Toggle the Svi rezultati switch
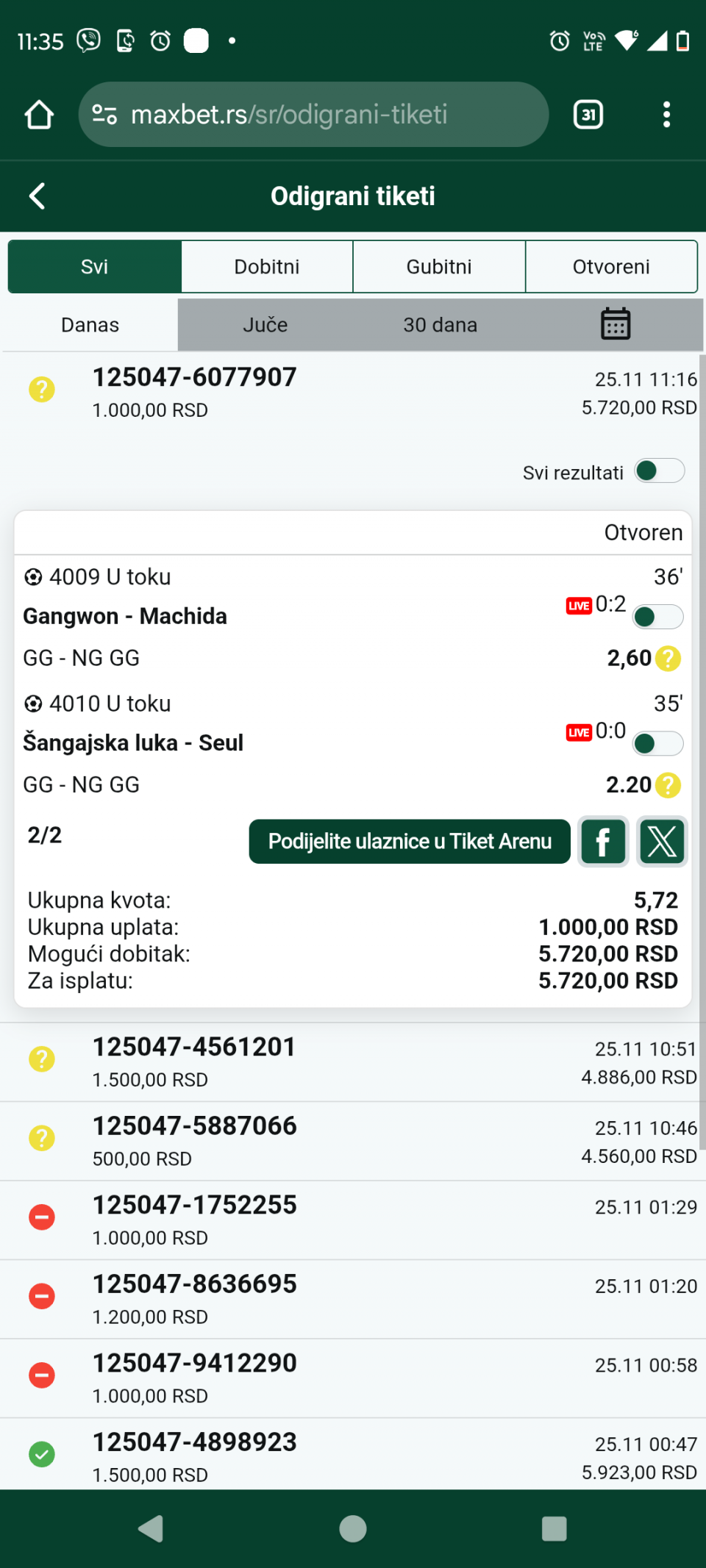This screenshot has height=1568, width=706. click(x=659, y=471)
